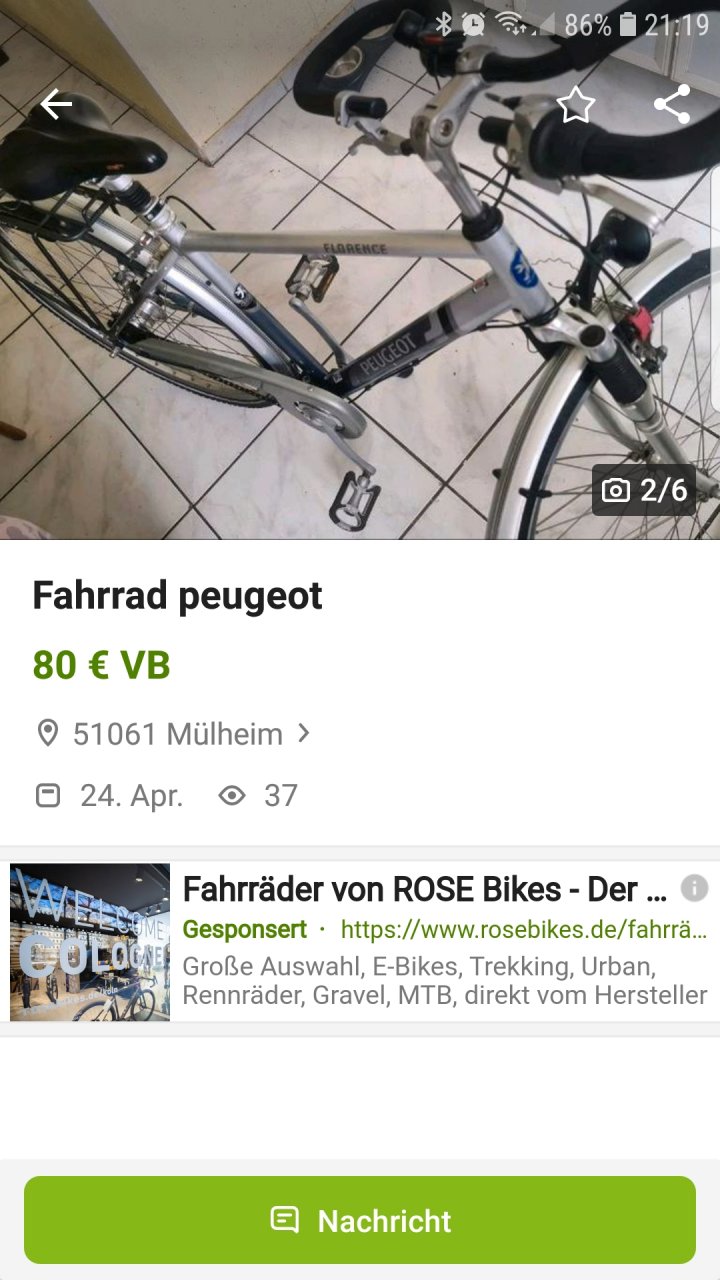Open the bike photo gallery
This screenshot has height=1280, width=720.
tap(360, 300)
